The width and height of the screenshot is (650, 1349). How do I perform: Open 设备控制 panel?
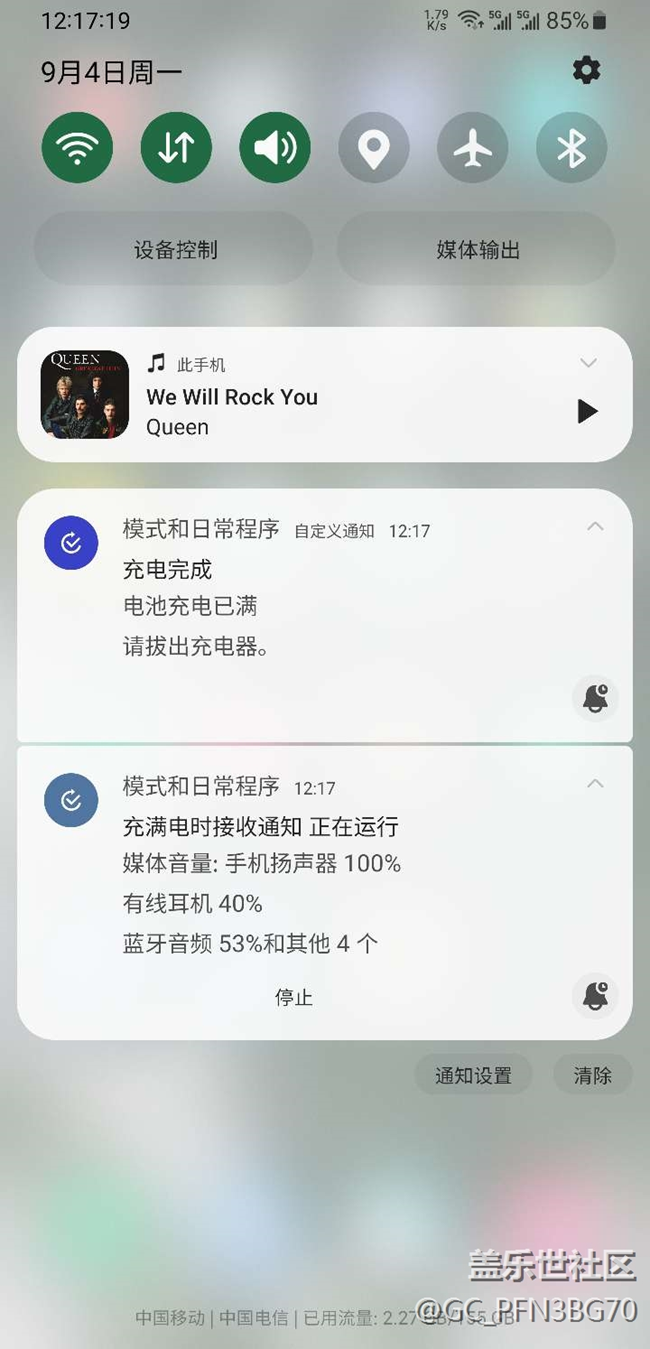pos(174,249)
